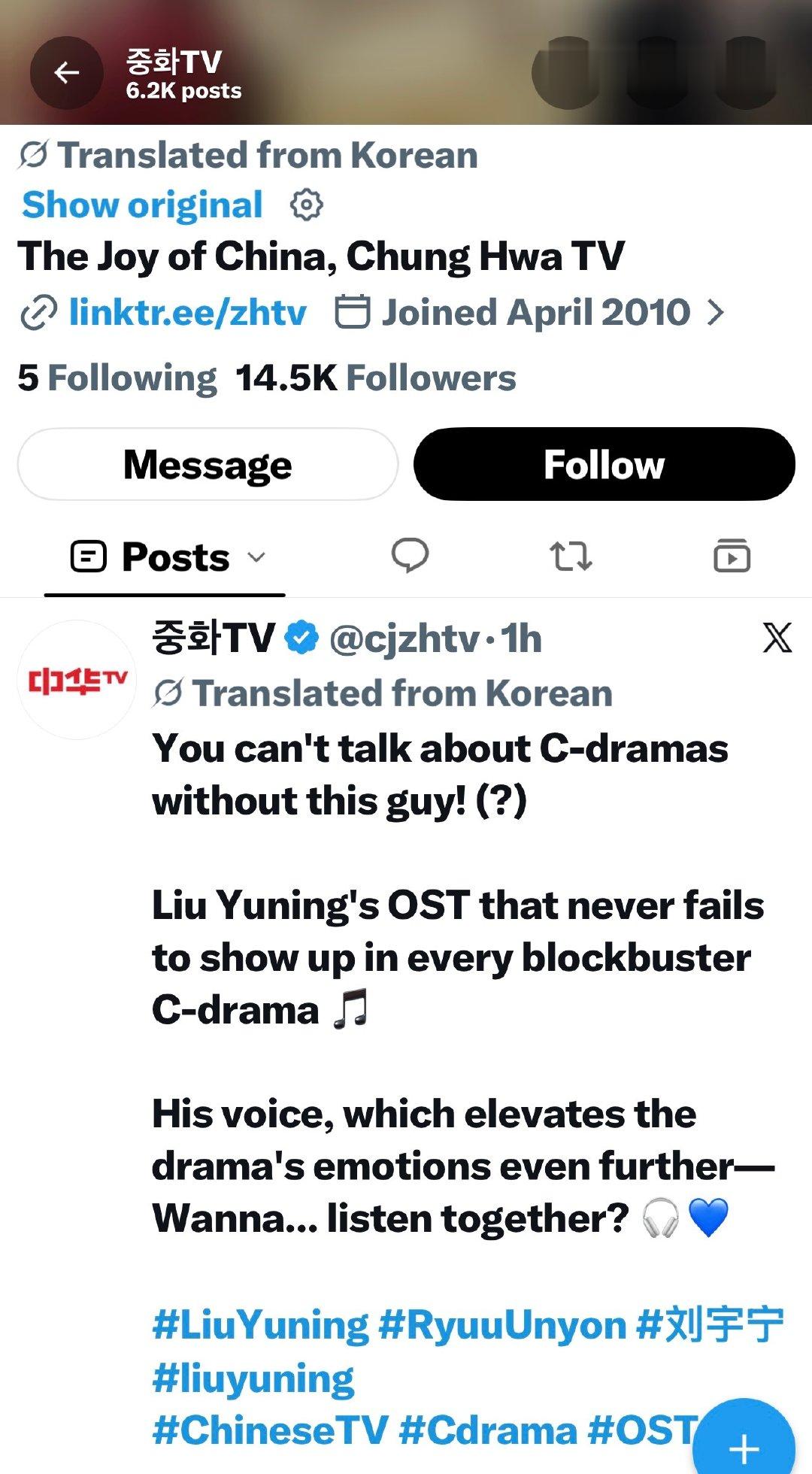Open translation settings gear icon

coord(307,205)
